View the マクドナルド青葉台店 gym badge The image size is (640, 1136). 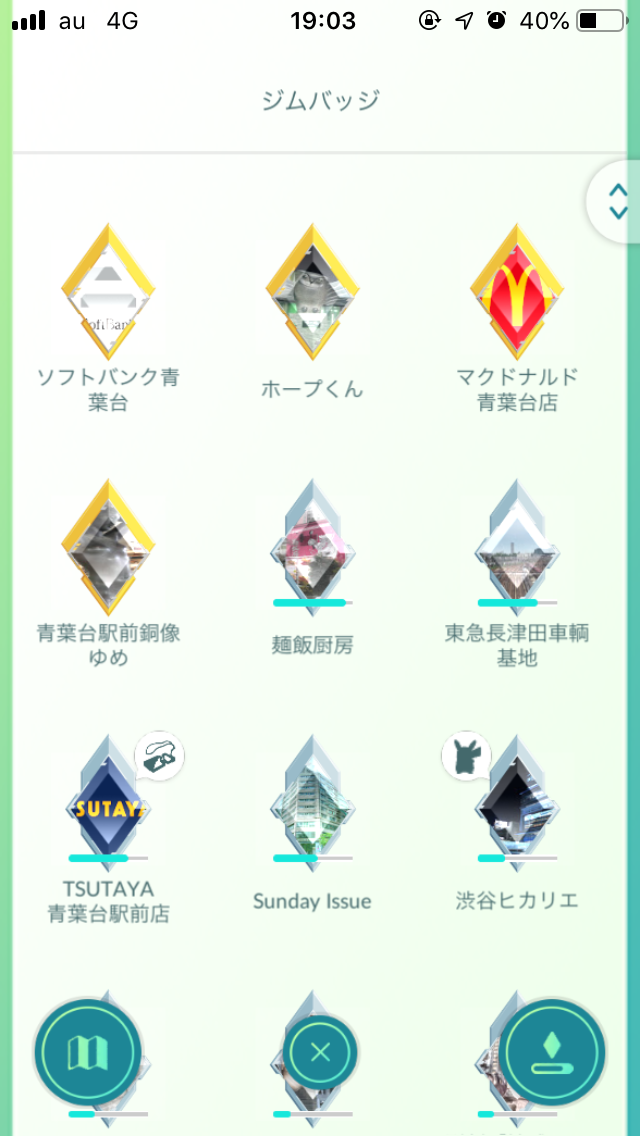coord(517,293)
